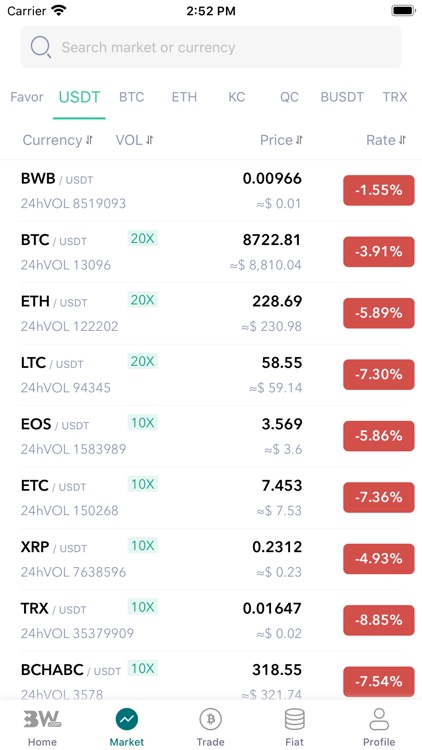Select the BTC market tab

tap(132, 97)
